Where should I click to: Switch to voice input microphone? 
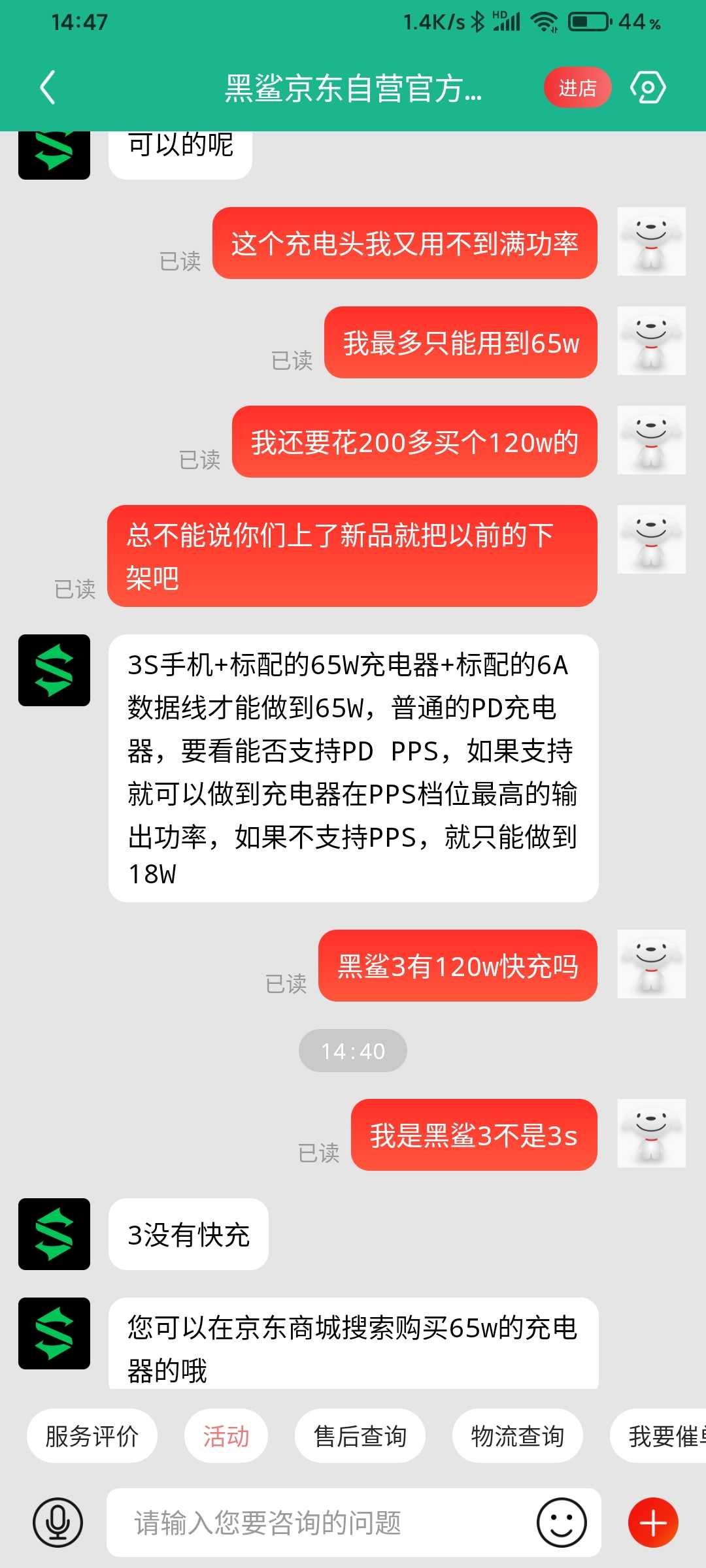tap(58, 1523)
